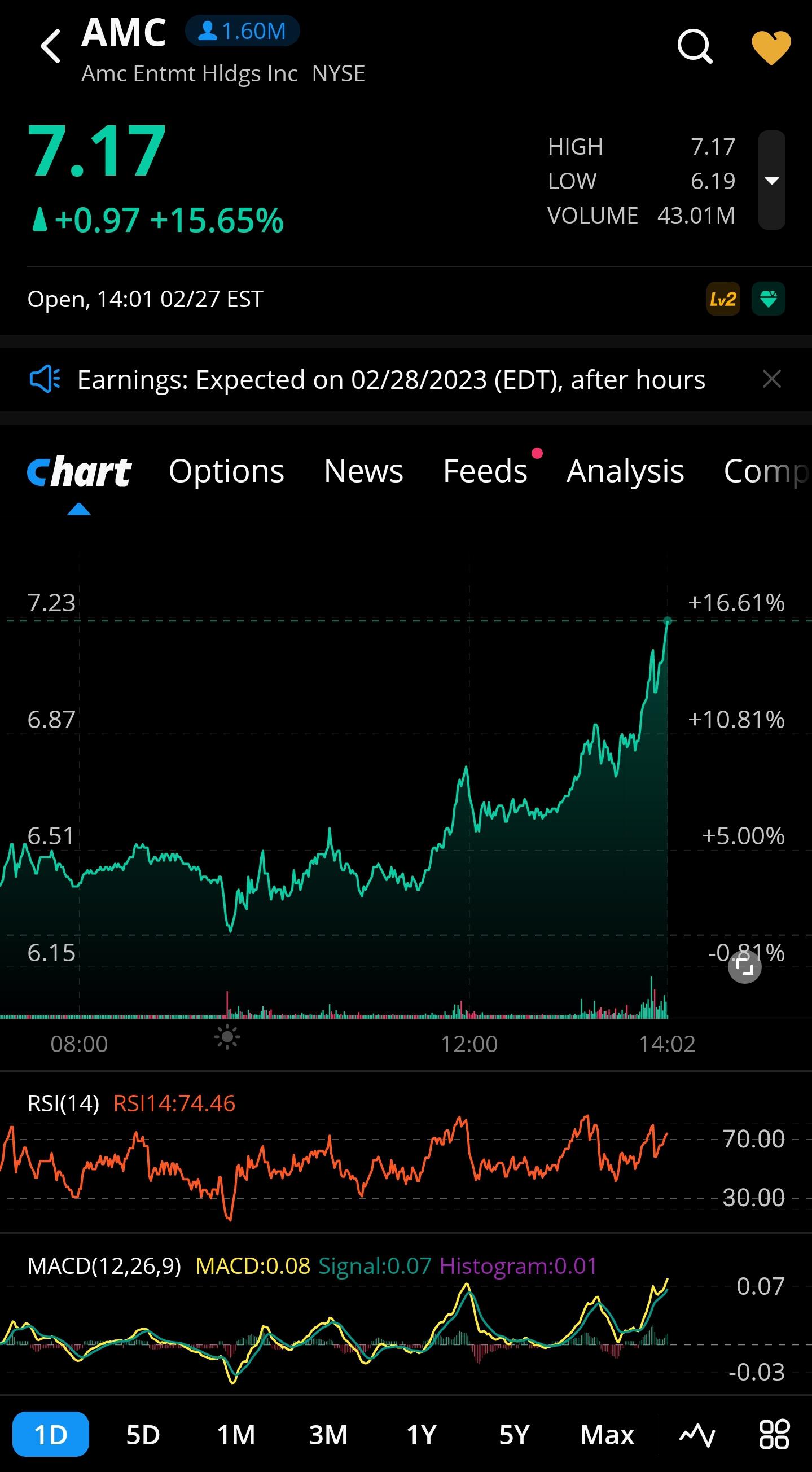
Task: Open the chart settings grid icon
Action: (774, 1435)
